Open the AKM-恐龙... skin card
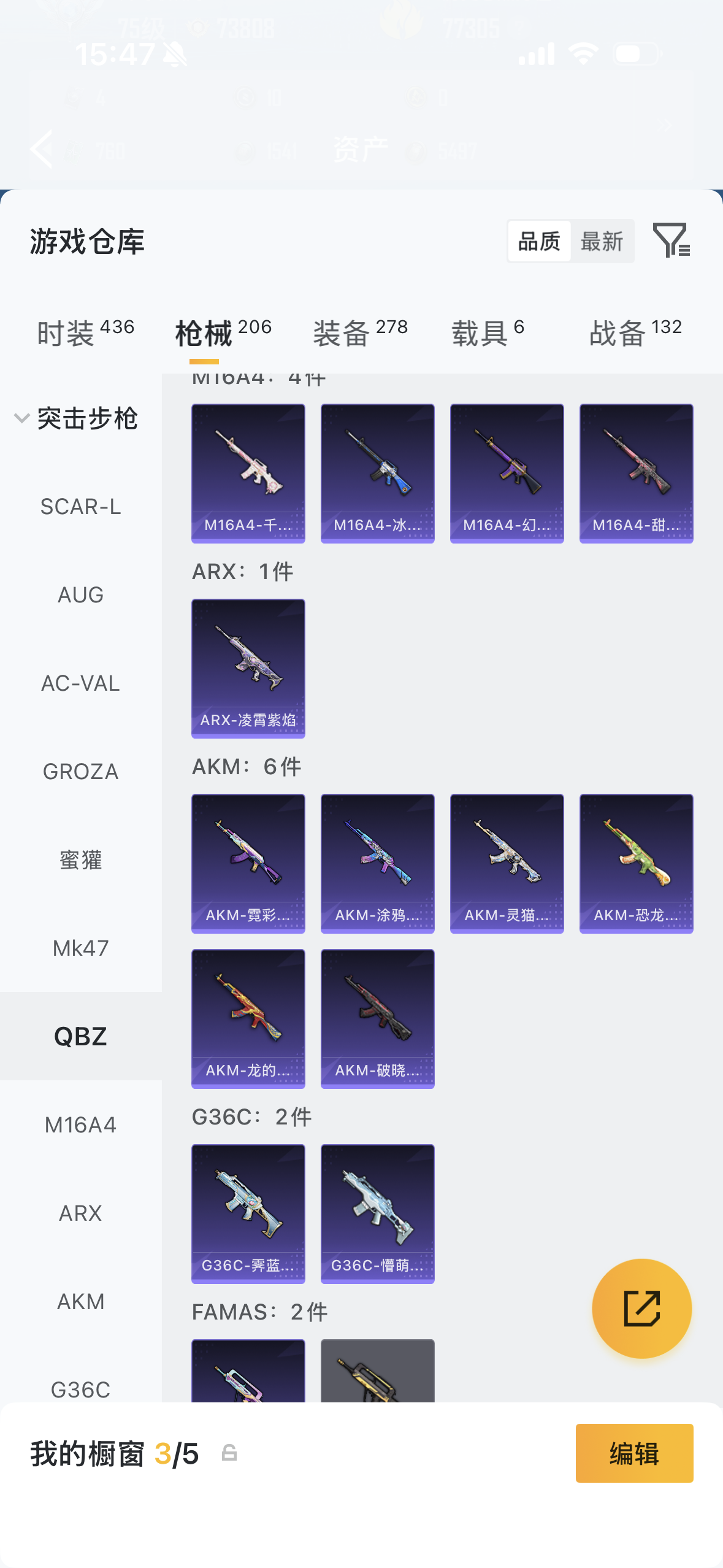 click(636, 863)
